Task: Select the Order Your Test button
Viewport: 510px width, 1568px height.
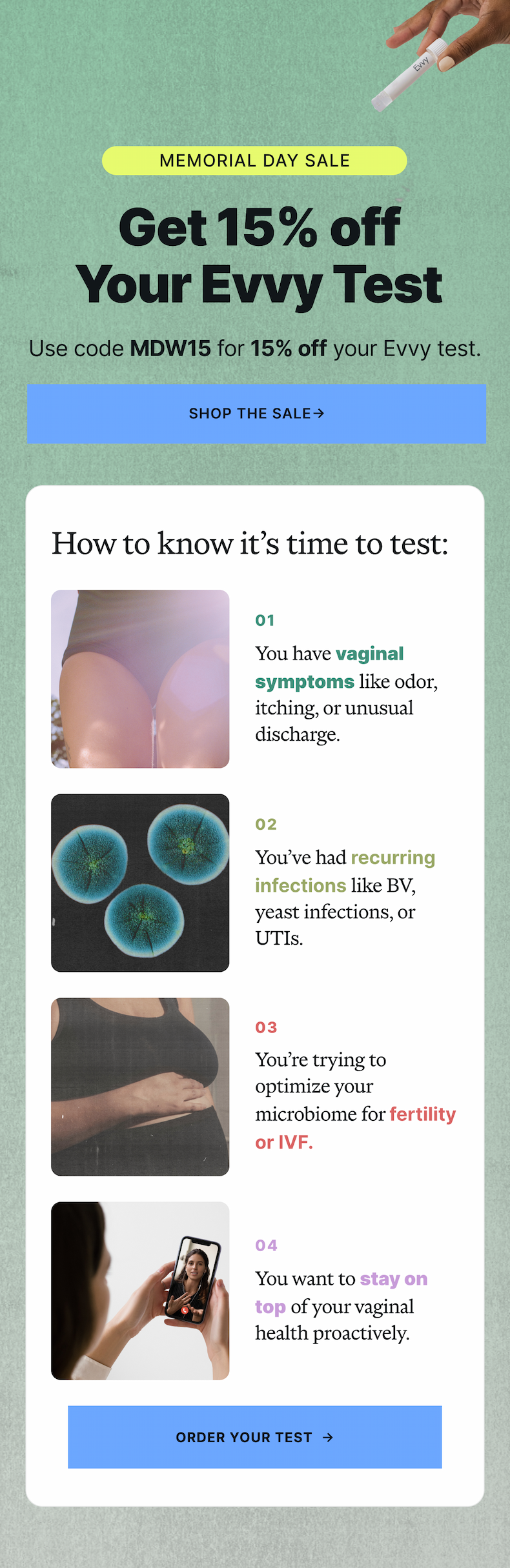Action: coord(255,1437)
